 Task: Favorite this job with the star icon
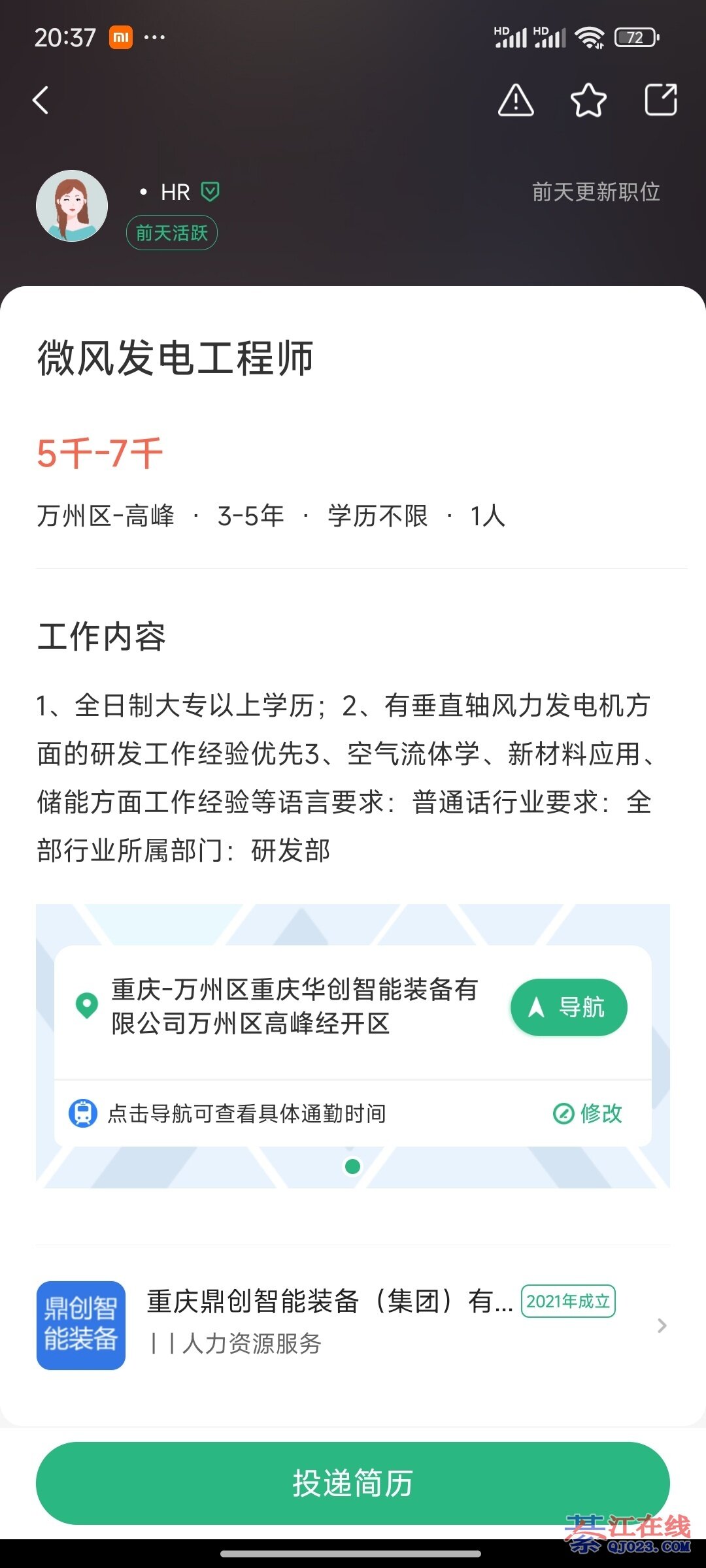pyautogui.click(x=588, y=101)
